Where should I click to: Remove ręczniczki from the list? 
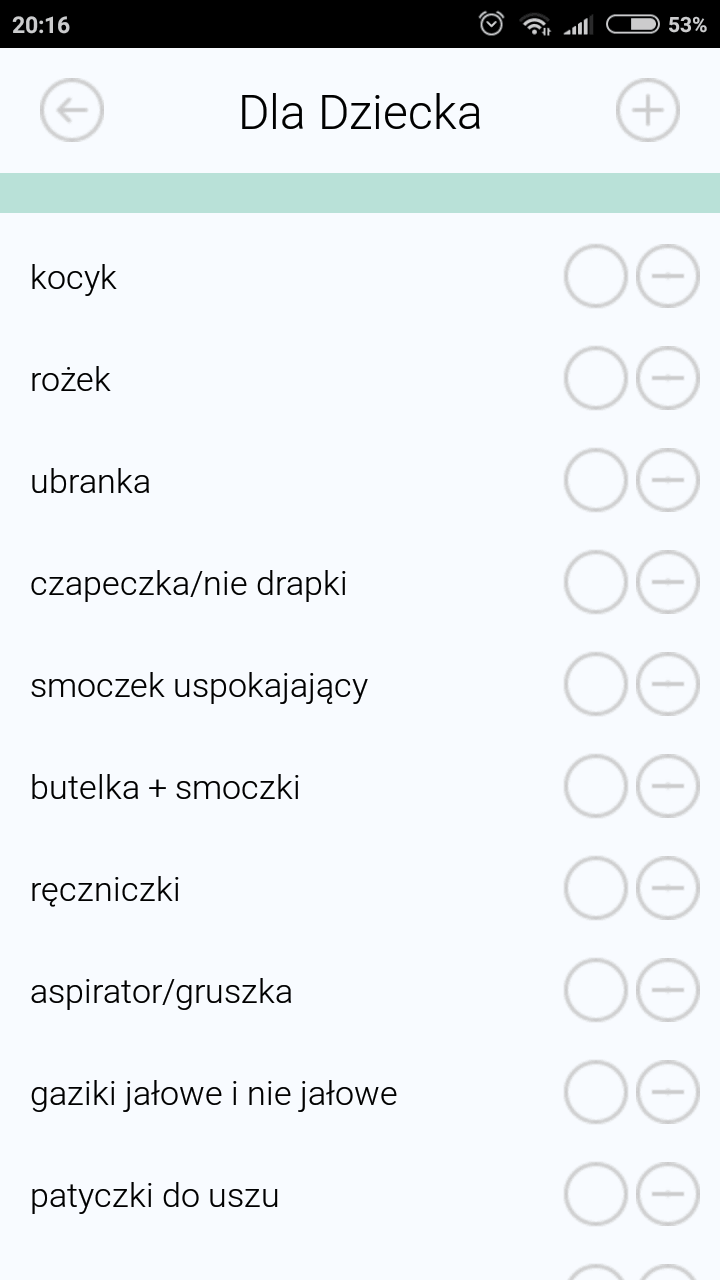click(x=668, y=888)
